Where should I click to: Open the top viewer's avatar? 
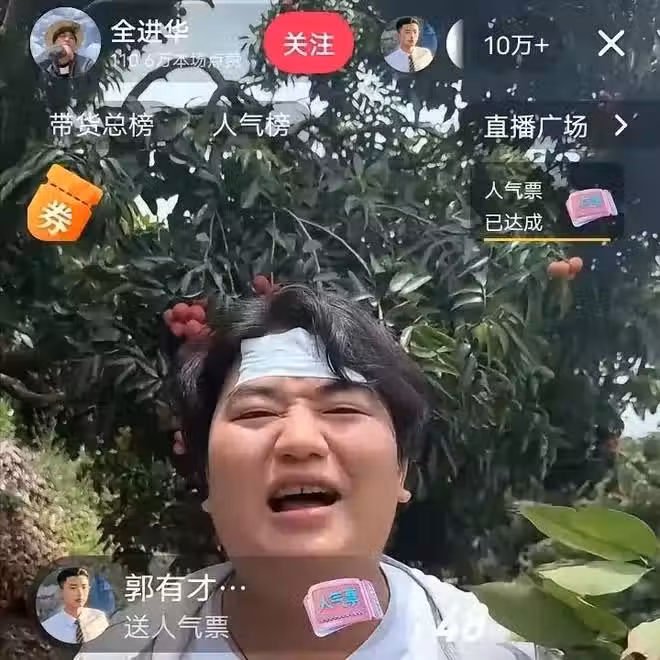[408, 44]
